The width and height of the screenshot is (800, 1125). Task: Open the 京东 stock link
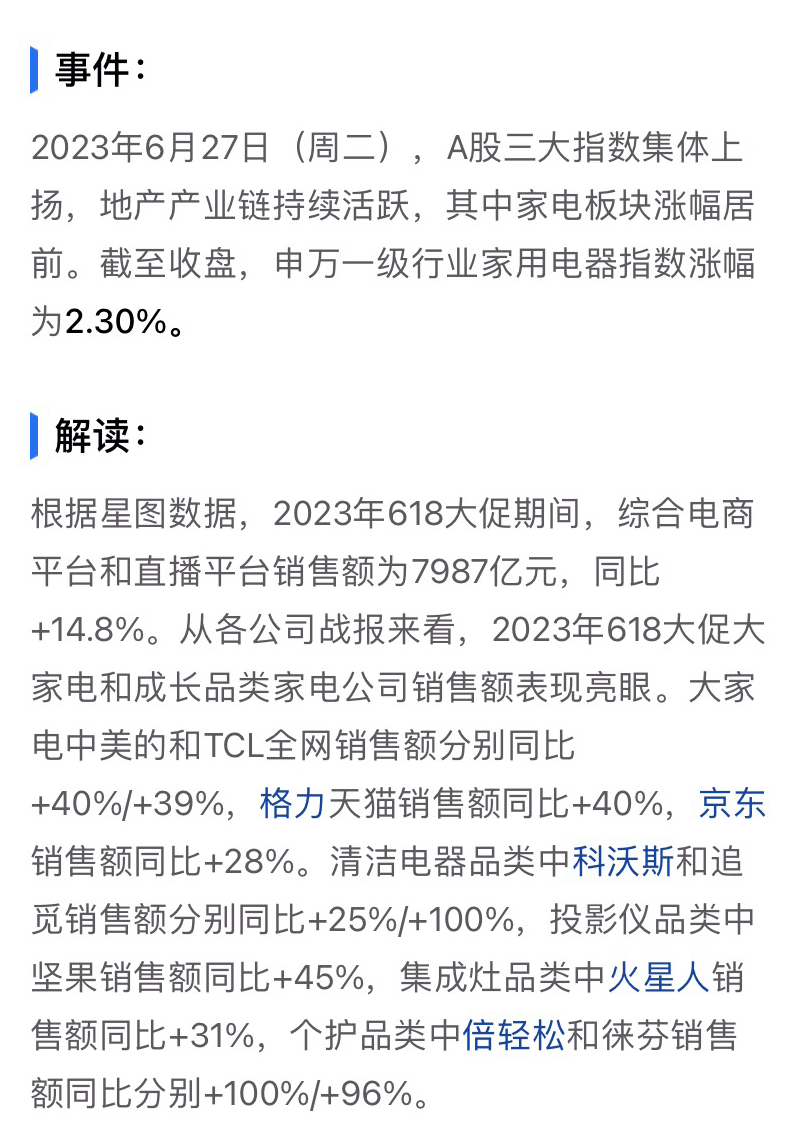point(732,804)
